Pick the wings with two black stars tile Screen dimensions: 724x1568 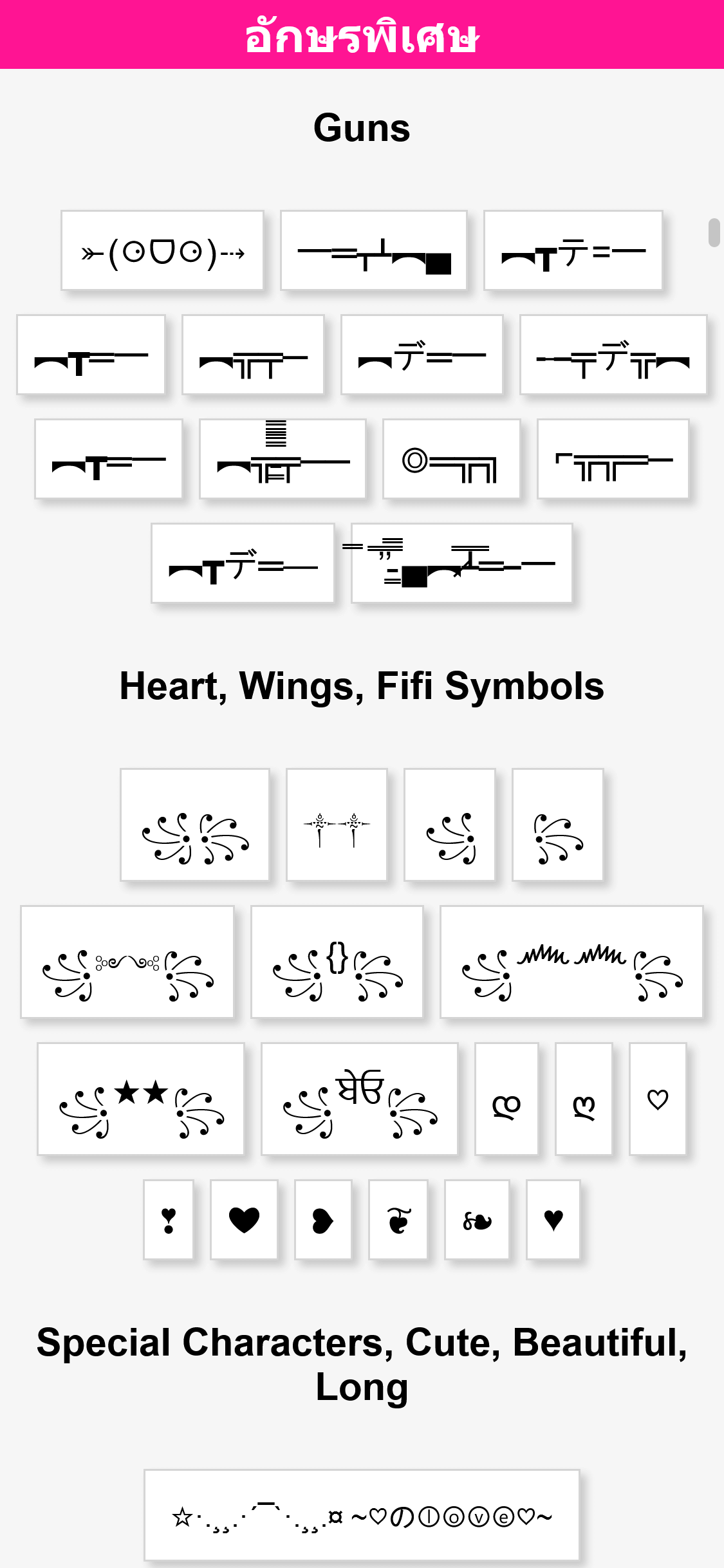pos(141,1099)
